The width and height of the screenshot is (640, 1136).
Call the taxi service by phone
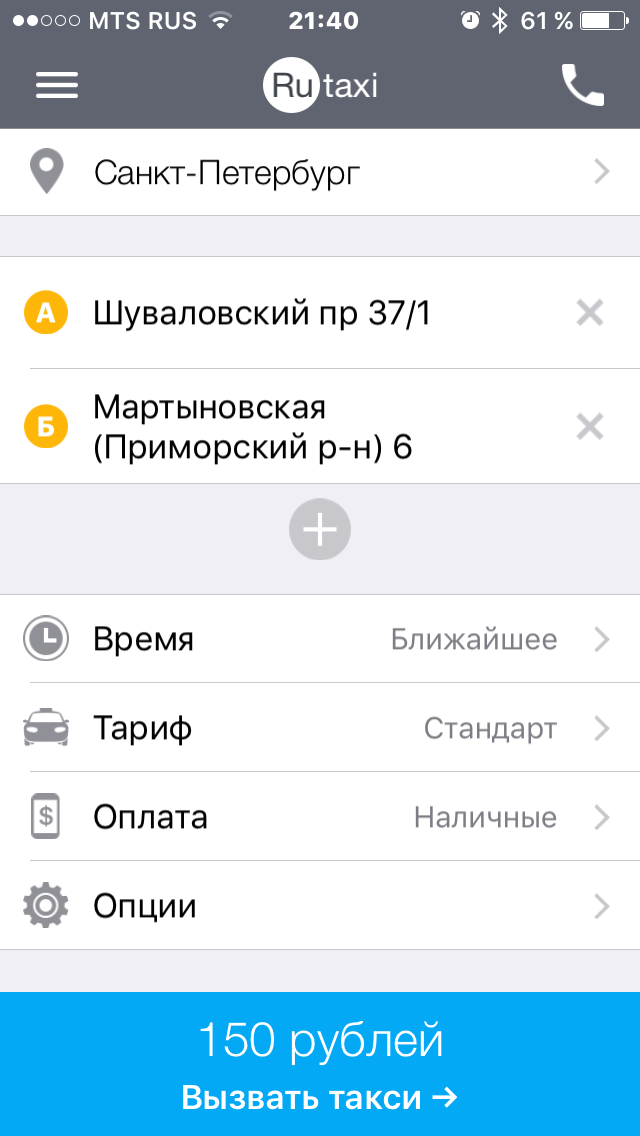583,85
